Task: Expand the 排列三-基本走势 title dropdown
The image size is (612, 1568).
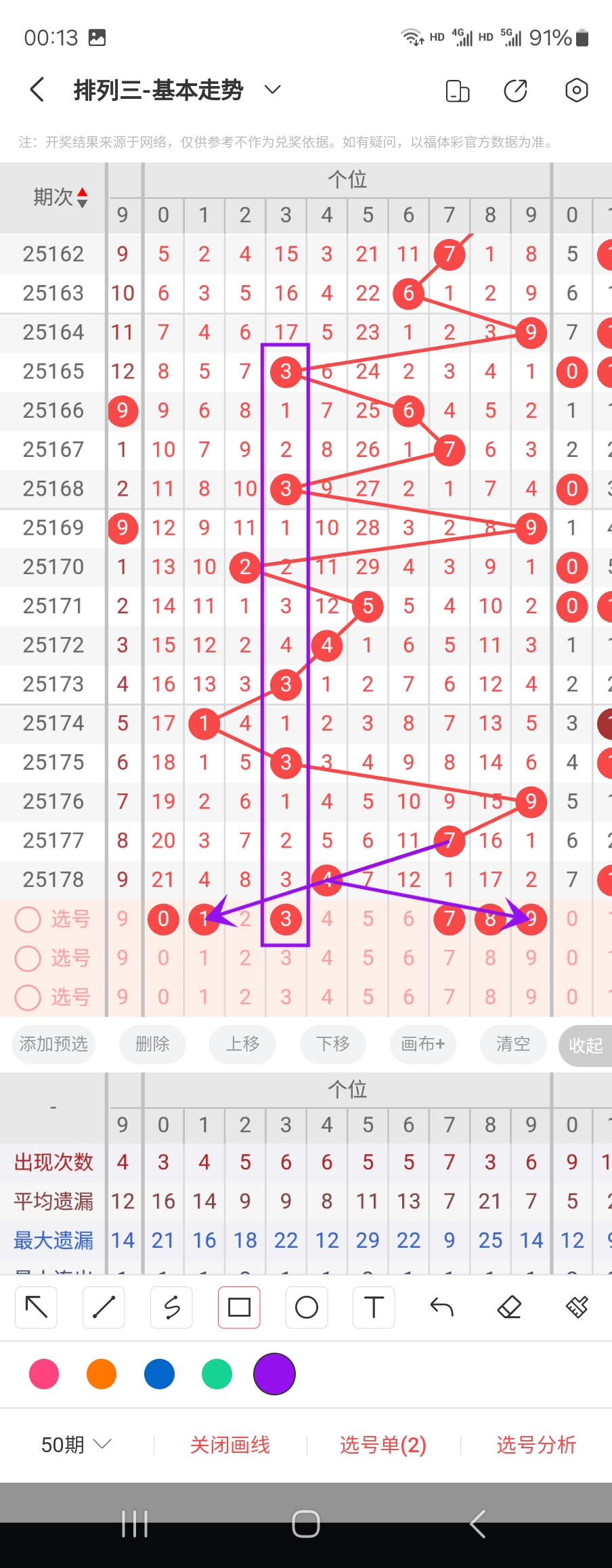Action: (x=272, y=89)
